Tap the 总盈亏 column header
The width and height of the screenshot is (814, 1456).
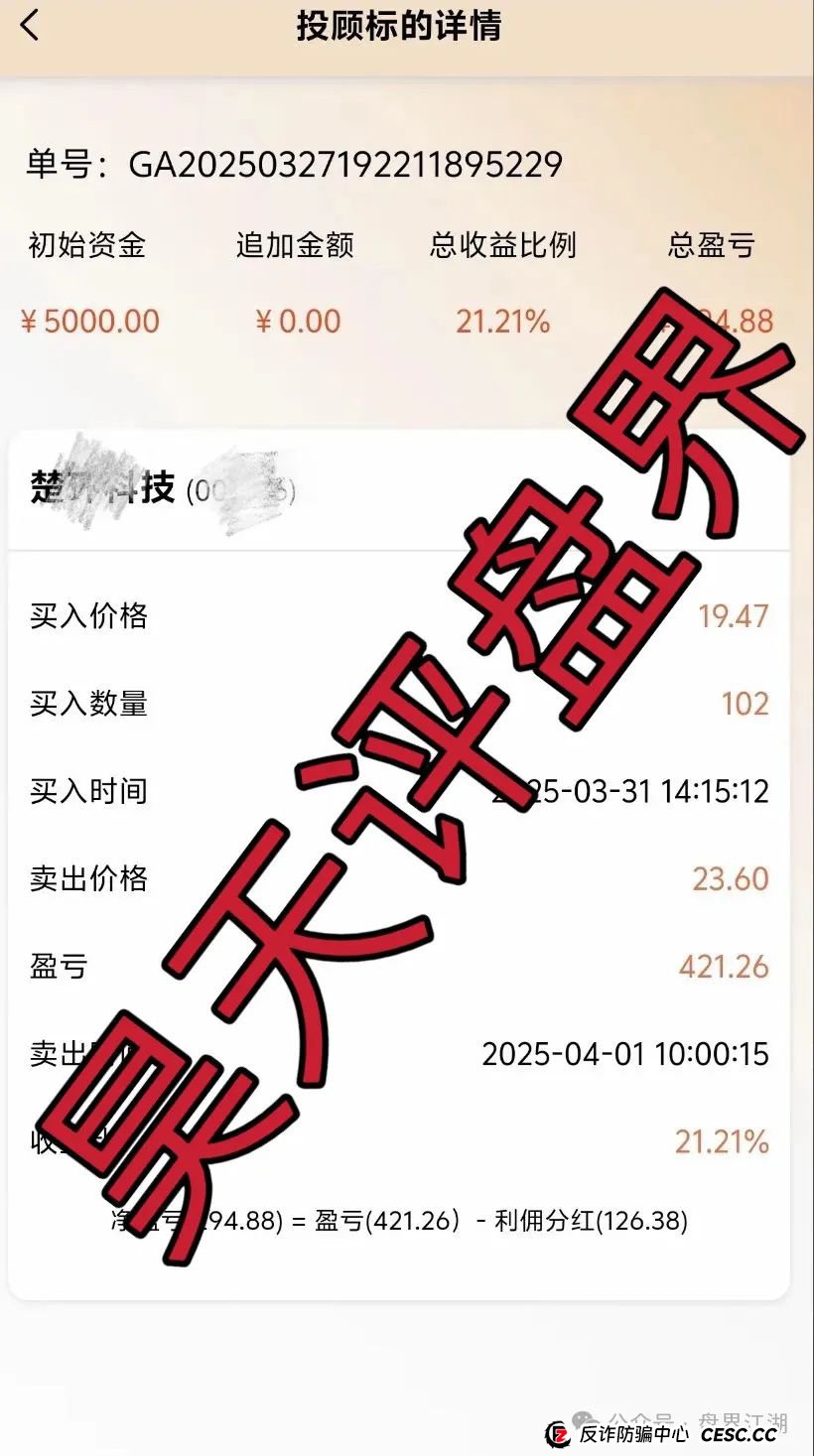(711, 245)
